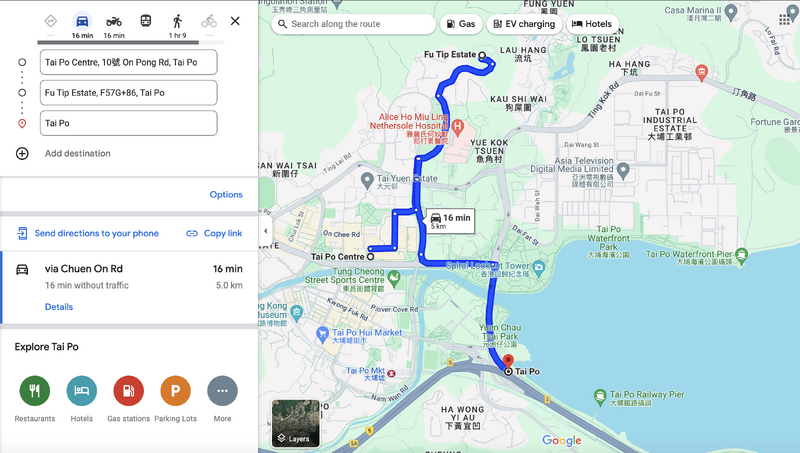Edit the Tai Po destination field
Viewport: 800px width, 453px height.
coord(128,123)
